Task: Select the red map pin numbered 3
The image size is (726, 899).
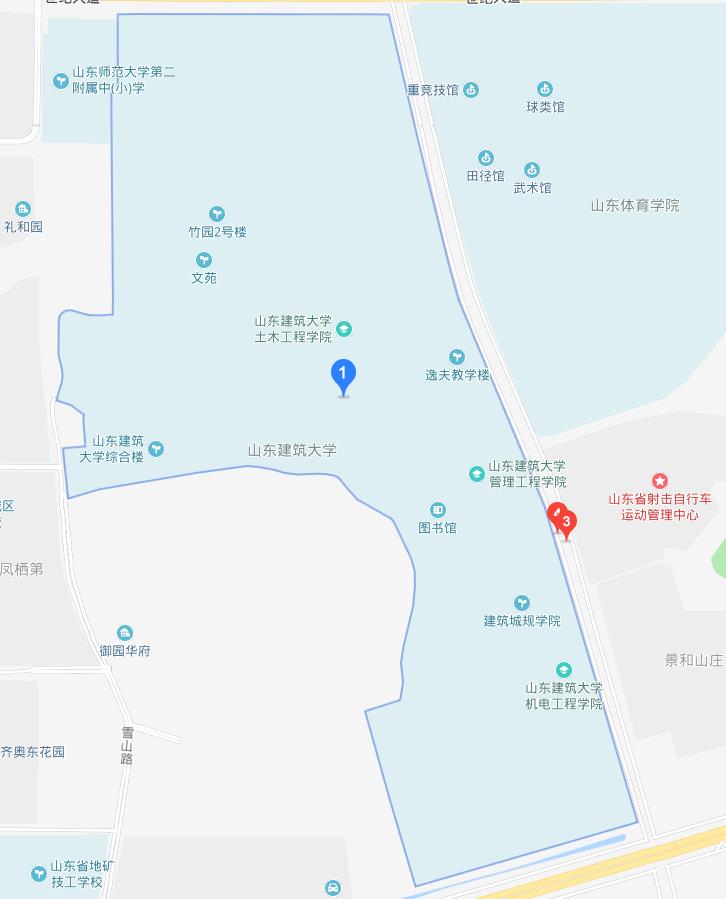Action: pyautogui.click(x=566, y=522)
